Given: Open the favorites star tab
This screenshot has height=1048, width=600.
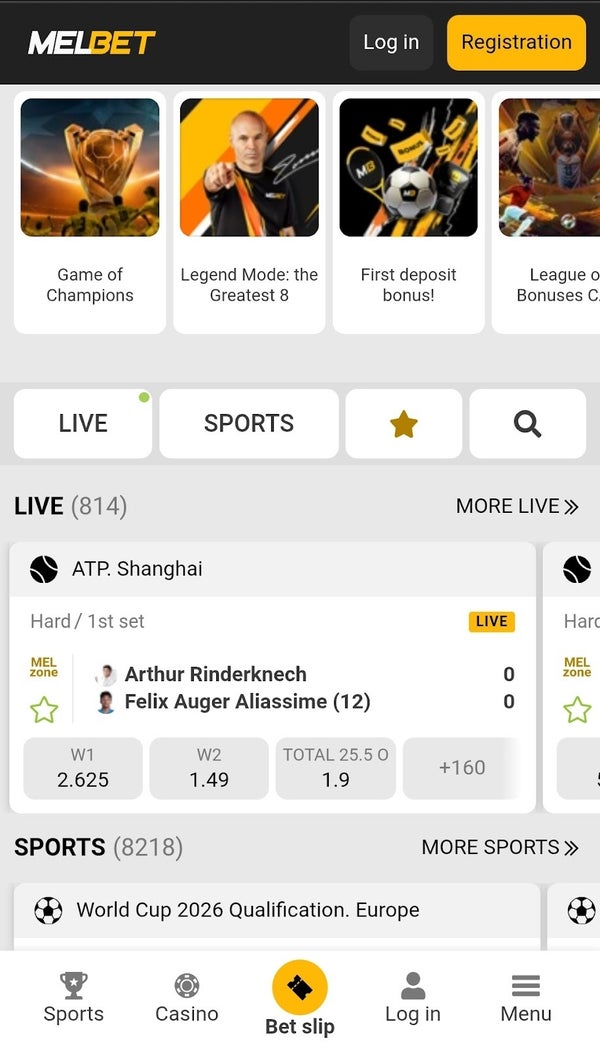Looking at the screenshot, I should coord(403,424).
